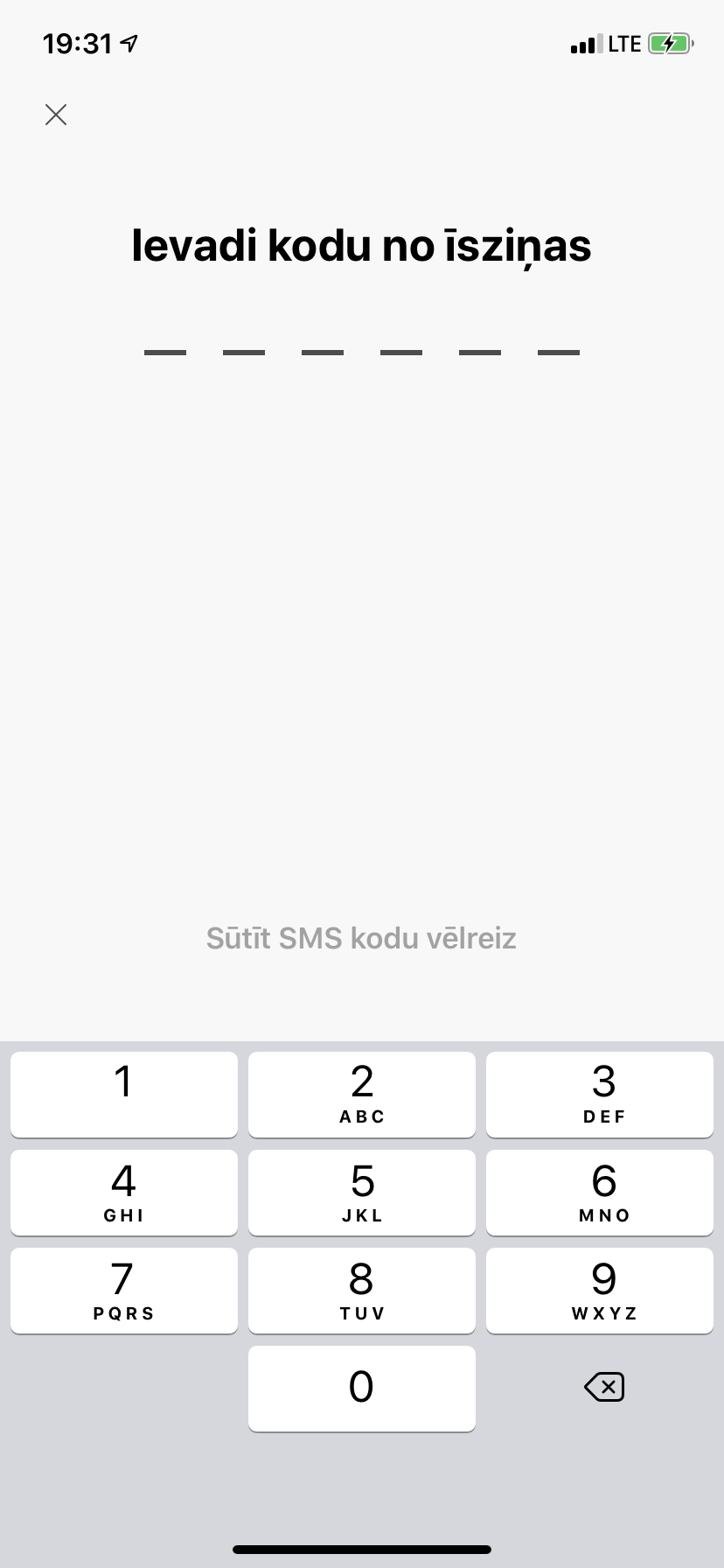Tap the code entry field
Viewport: 724px width, 1568px height.
(x=362, y=352)
